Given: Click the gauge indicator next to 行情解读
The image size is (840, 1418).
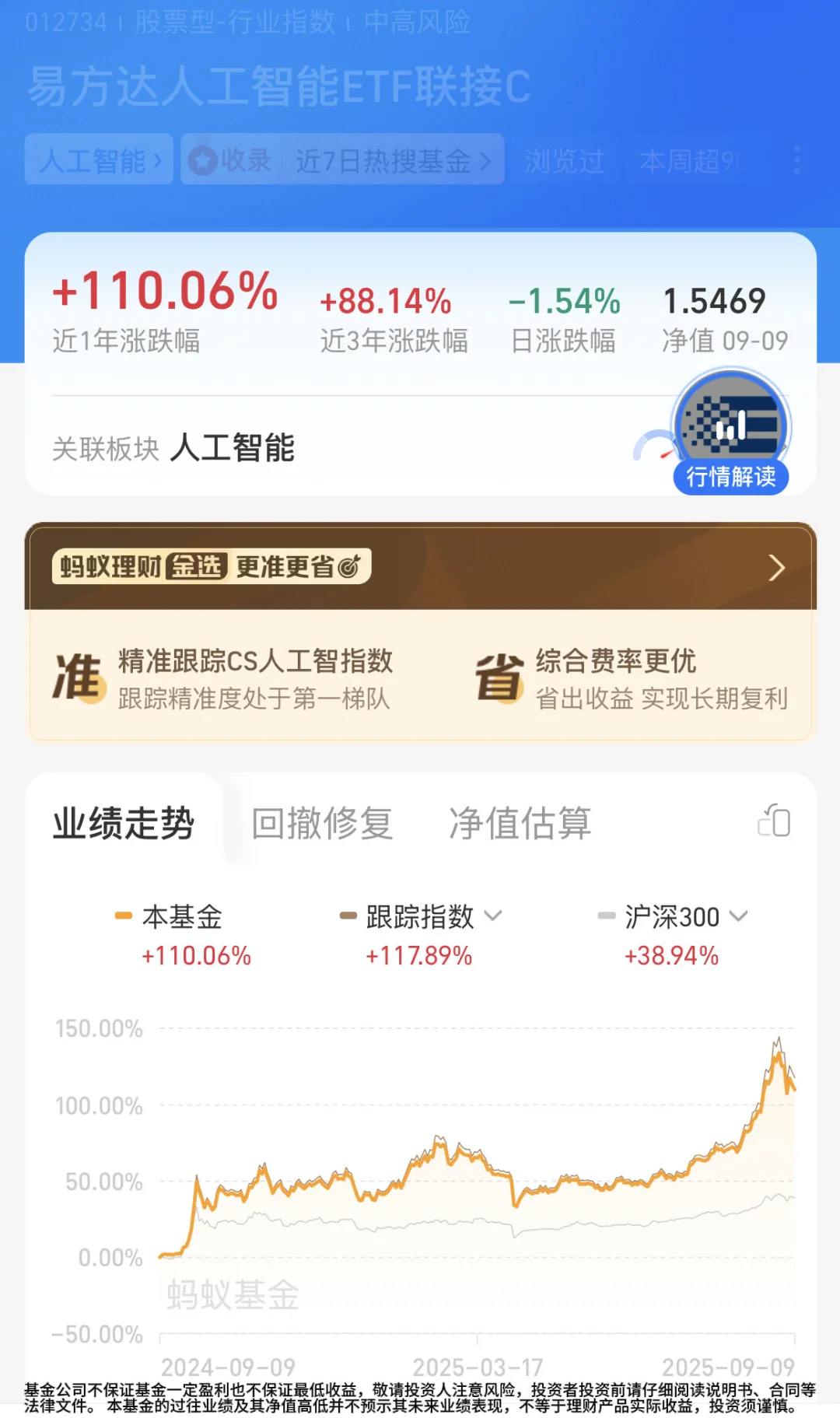Looking at the screenshot, I should pos(657,443).
